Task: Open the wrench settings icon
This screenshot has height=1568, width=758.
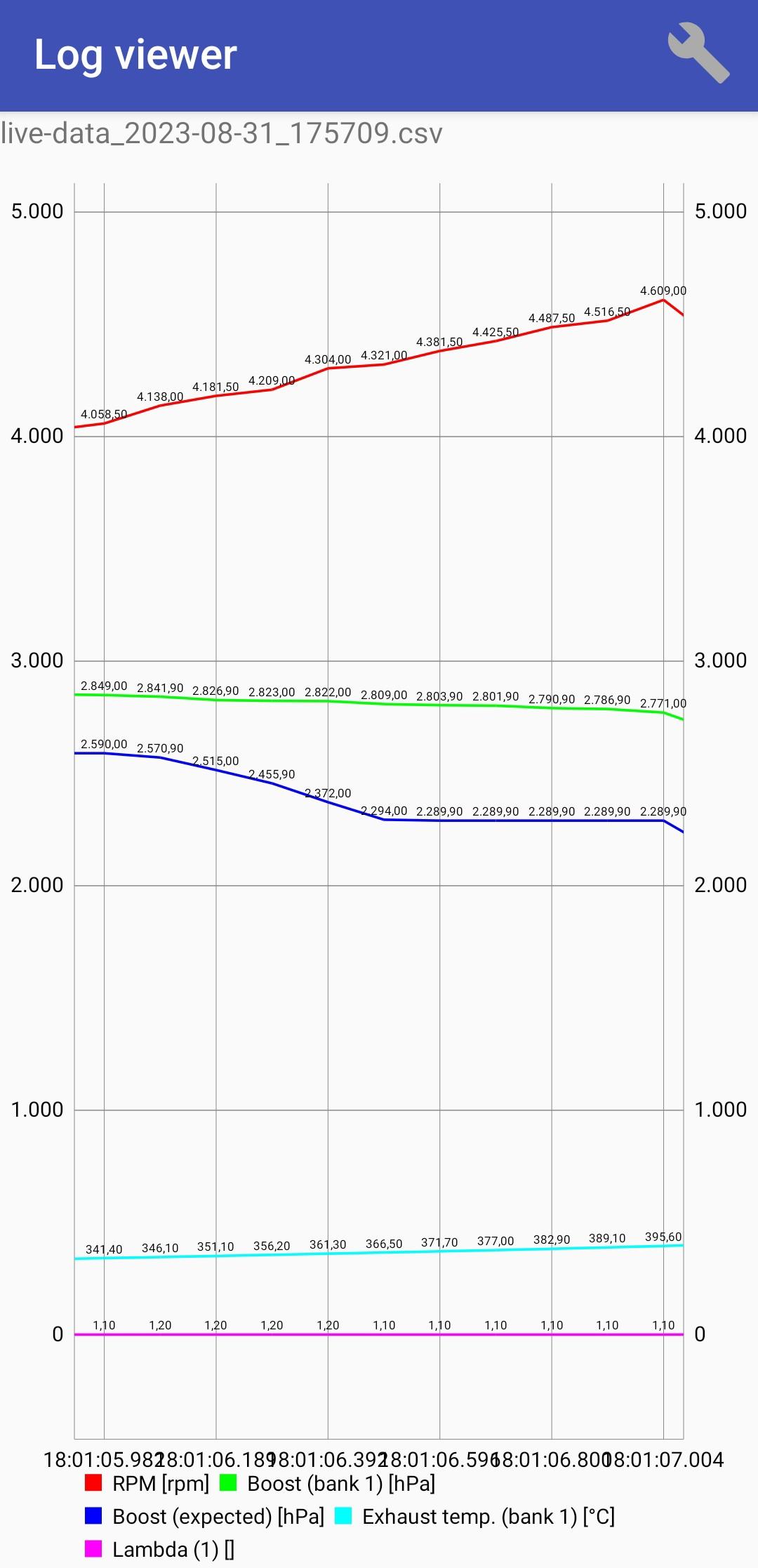Action: 698,54
